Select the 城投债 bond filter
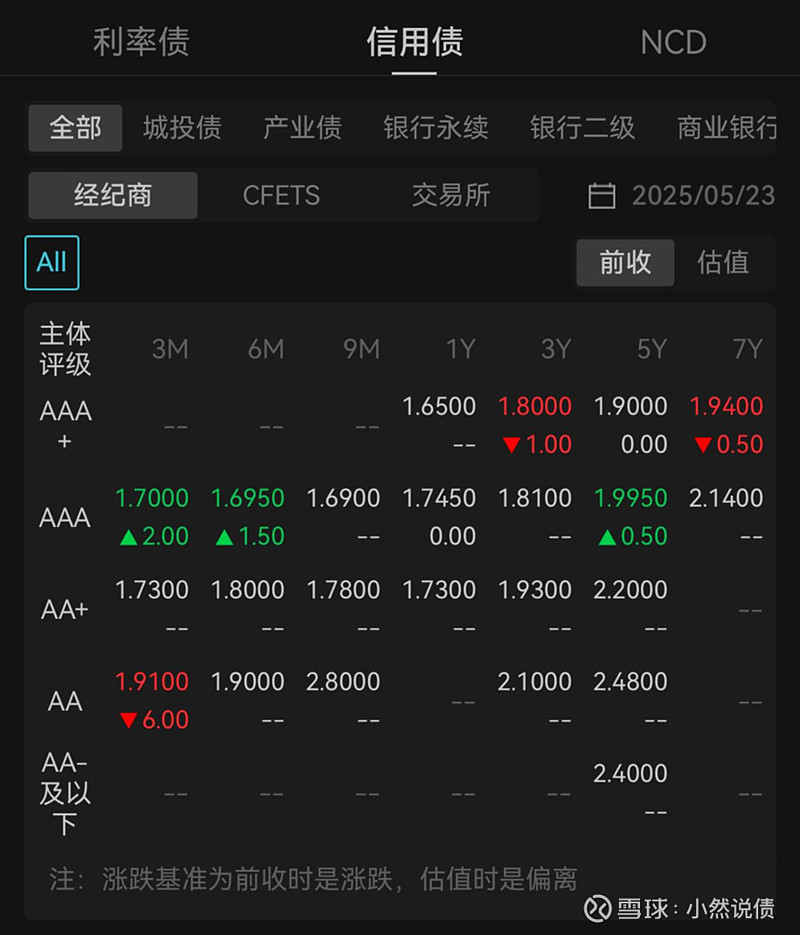Image resolution: width=800 pixels, height=935 pixels. [181, 128]
